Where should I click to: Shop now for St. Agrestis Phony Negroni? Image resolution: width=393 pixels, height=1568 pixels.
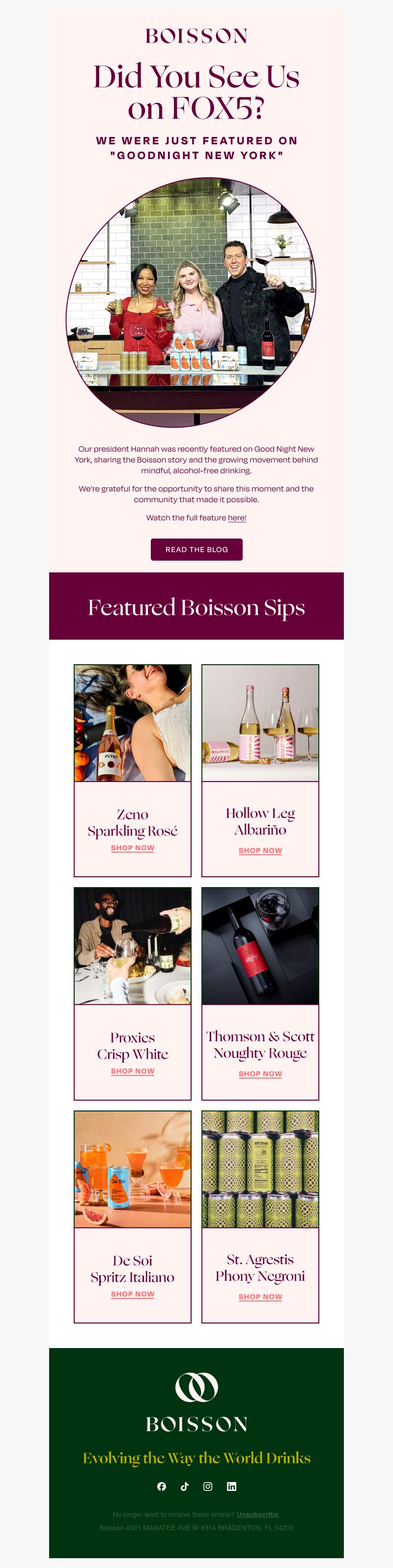pyautogui.click(x=260, y=1297)
